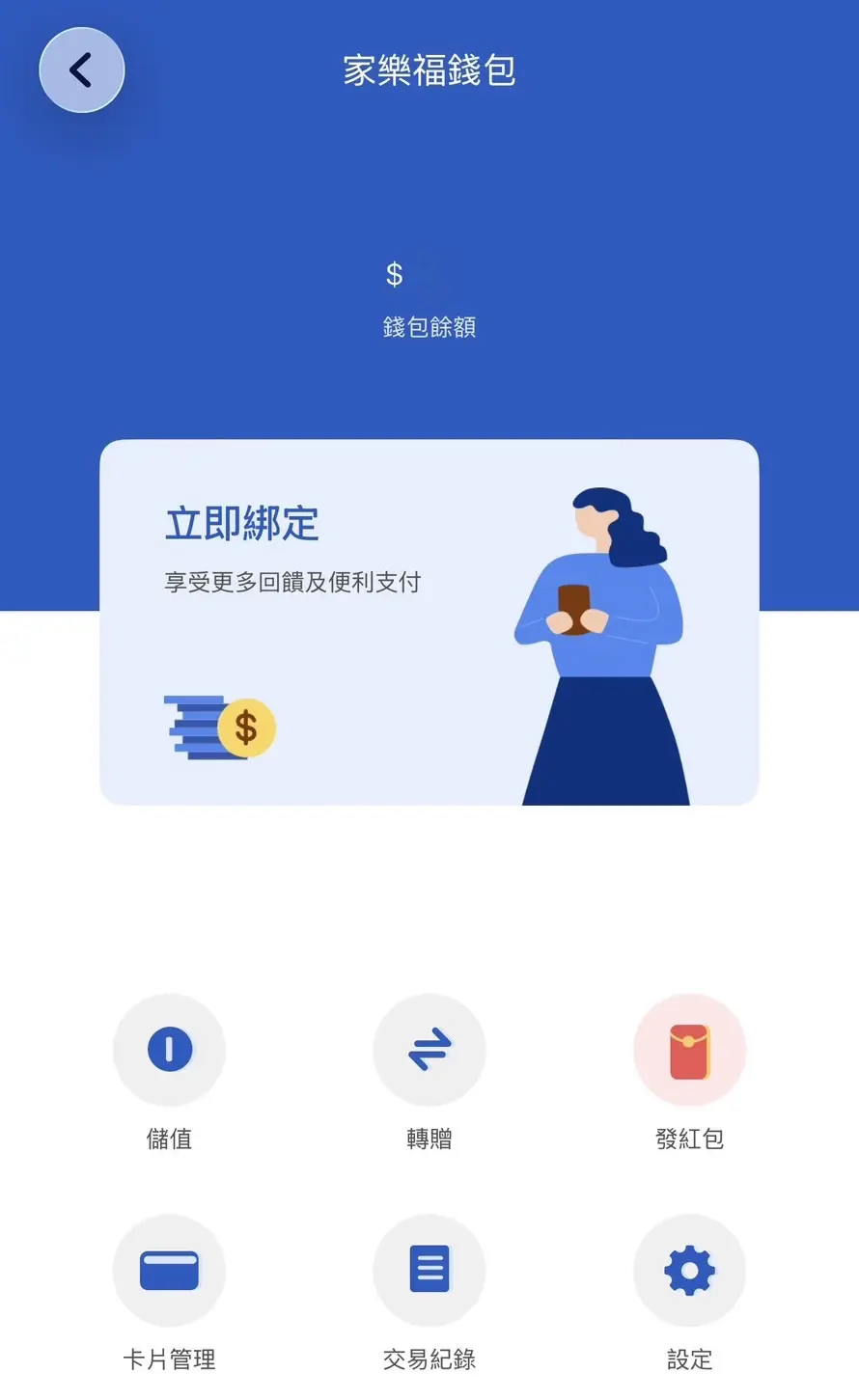This screenshot has width=859, height=1400.
Task: View 交易紀錄 transaction history
Action: point(429,1270)
